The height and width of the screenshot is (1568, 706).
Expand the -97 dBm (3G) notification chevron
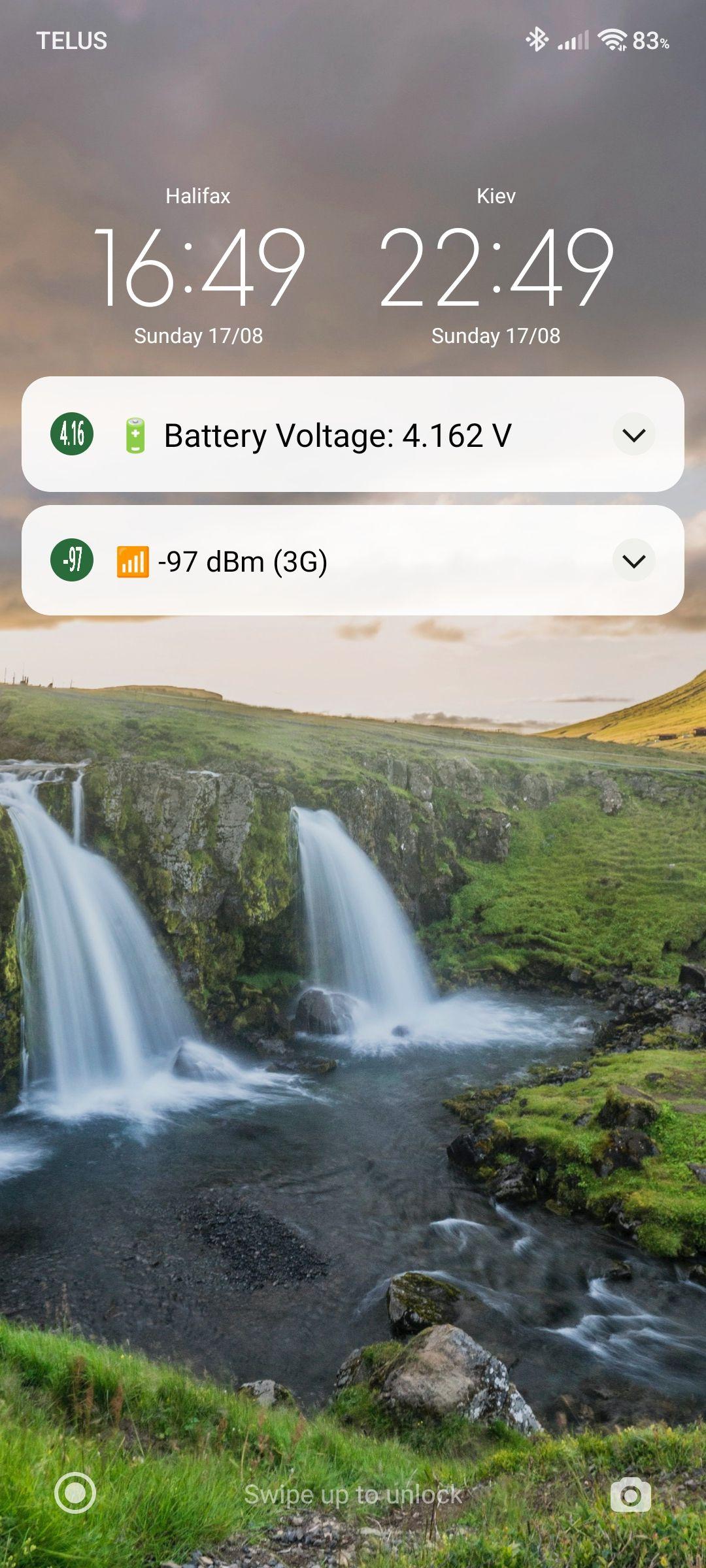633,561
